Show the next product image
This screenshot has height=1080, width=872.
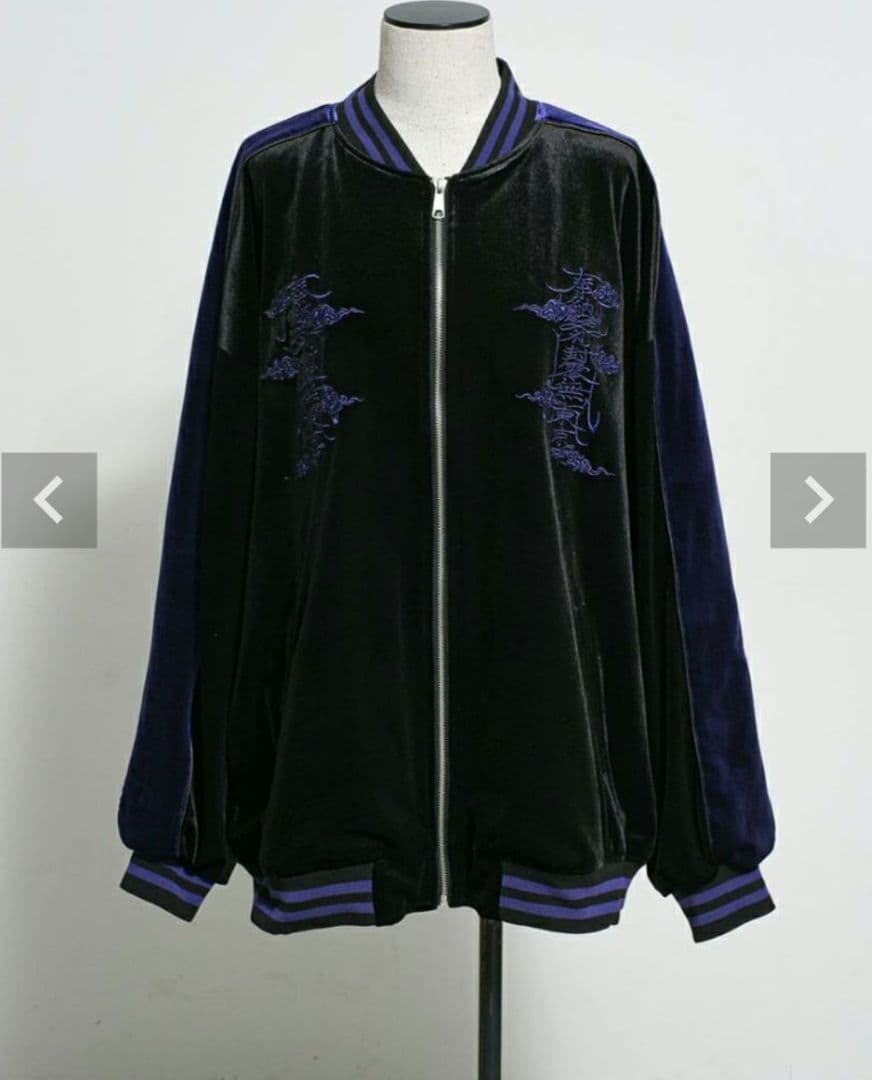[818, 500]
